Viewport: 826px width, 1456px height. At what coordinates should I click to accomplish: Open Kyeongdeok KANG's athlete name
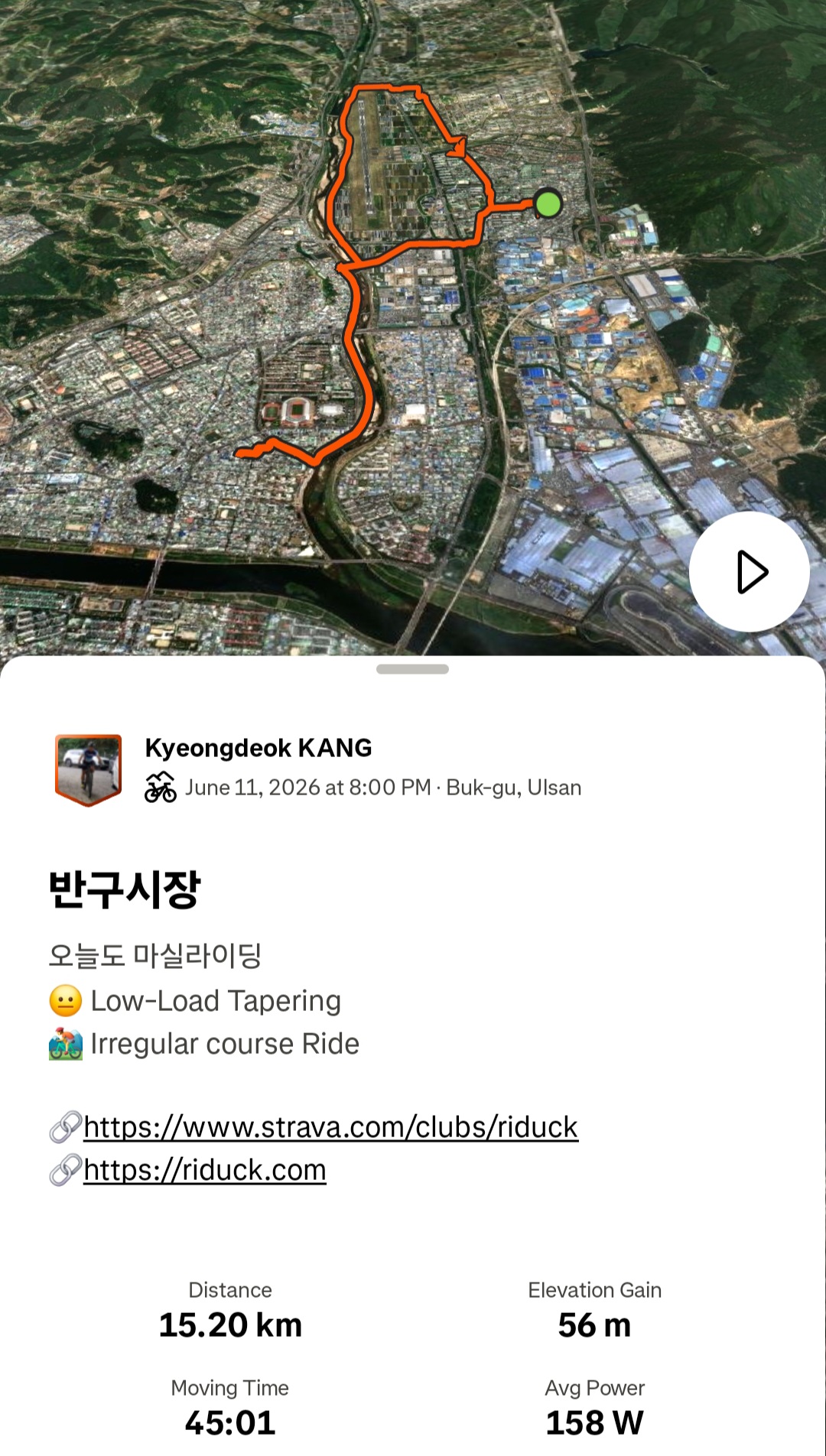click(259, 748)
